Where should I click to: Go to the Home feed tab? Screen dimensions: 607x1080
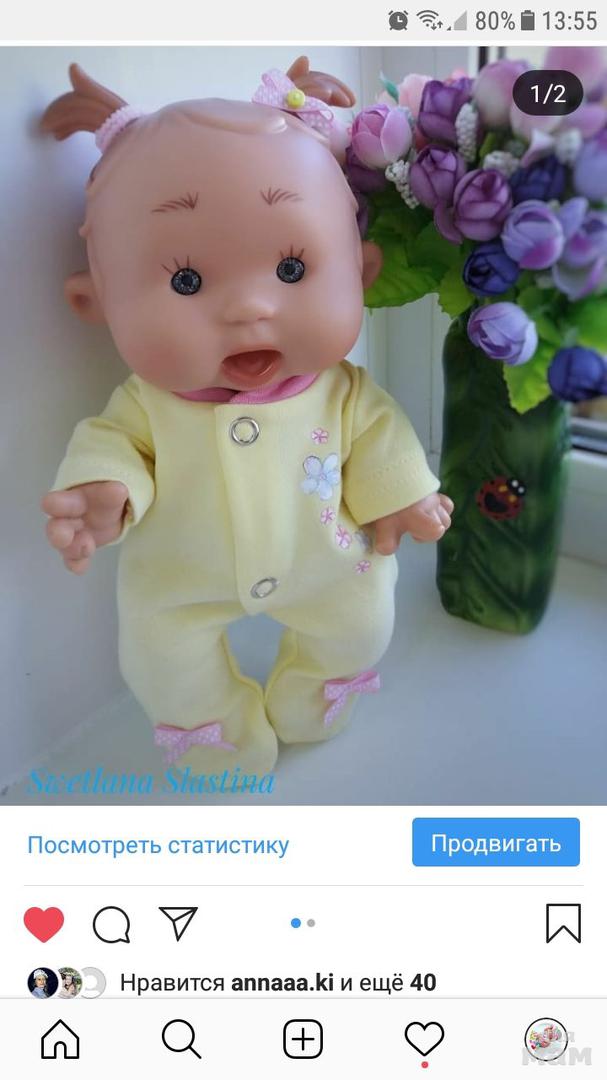60,1040
